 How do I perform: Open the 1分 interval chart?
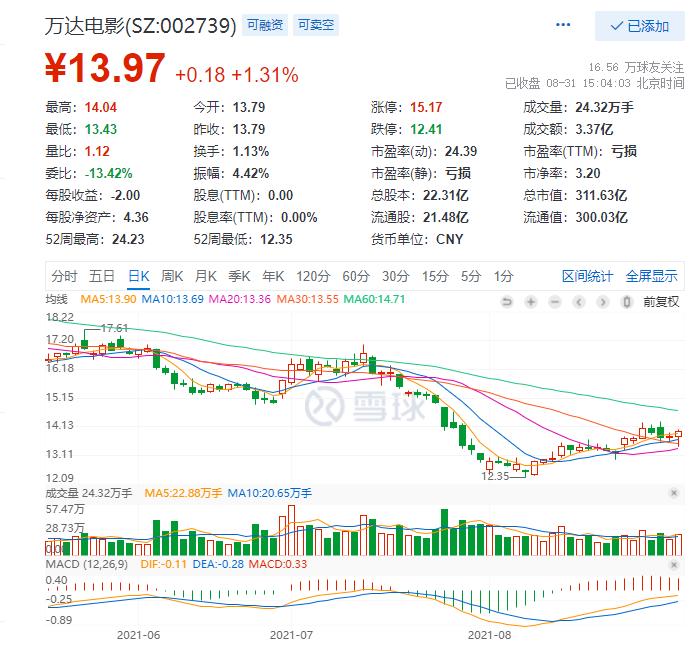point(503,276)
